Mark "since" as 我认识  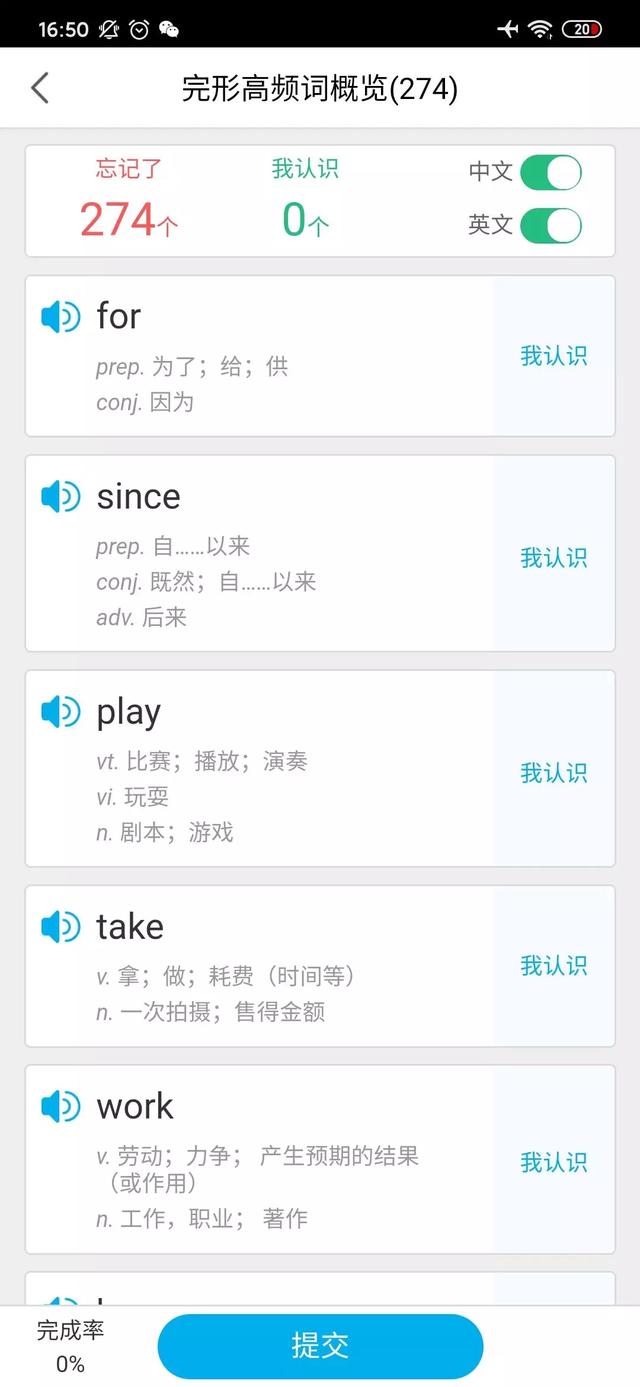553,557
